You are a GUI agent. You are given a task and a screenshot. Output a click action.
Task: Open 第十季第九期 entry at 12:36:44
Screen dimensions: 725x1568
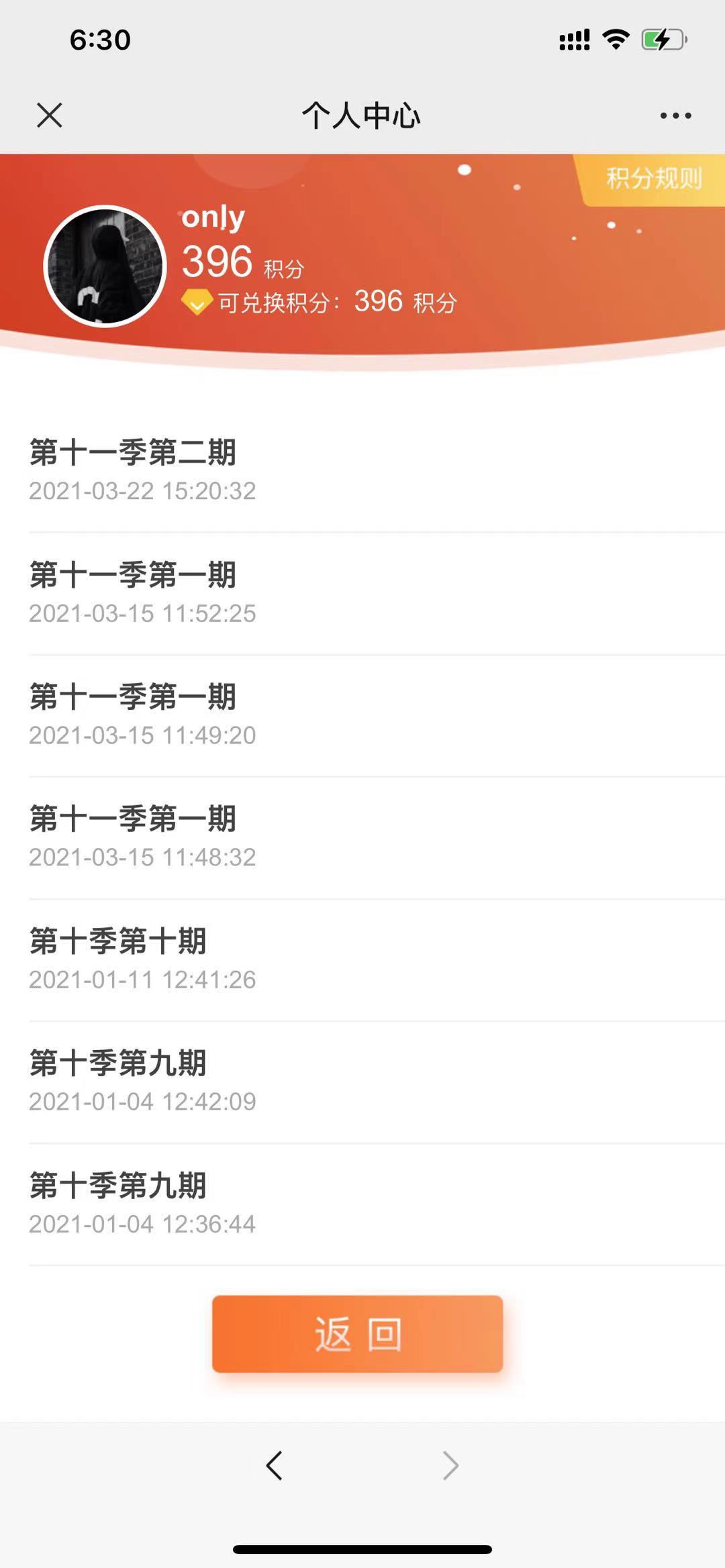click(362, 1204)
